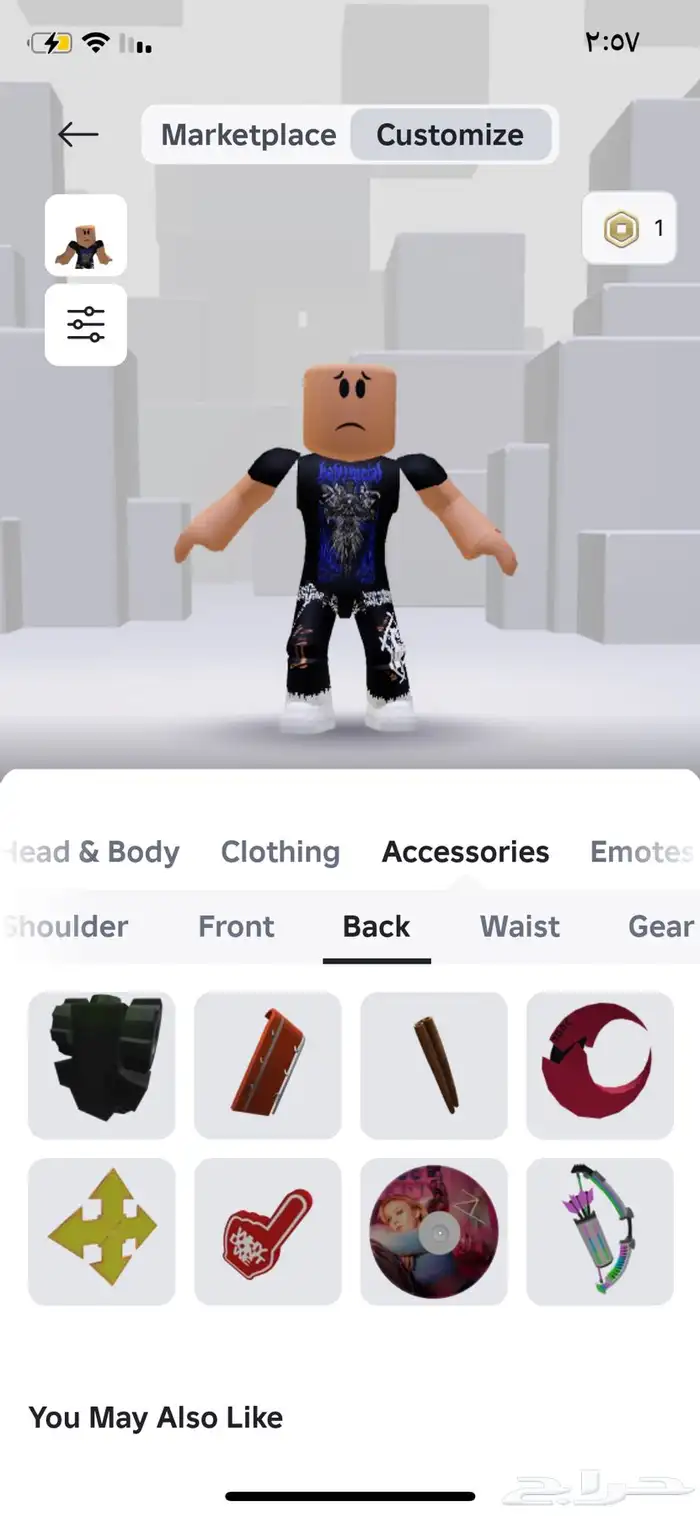700x1516 pixels.
Task: Open the Gear subtab
Action: [660, 927]
